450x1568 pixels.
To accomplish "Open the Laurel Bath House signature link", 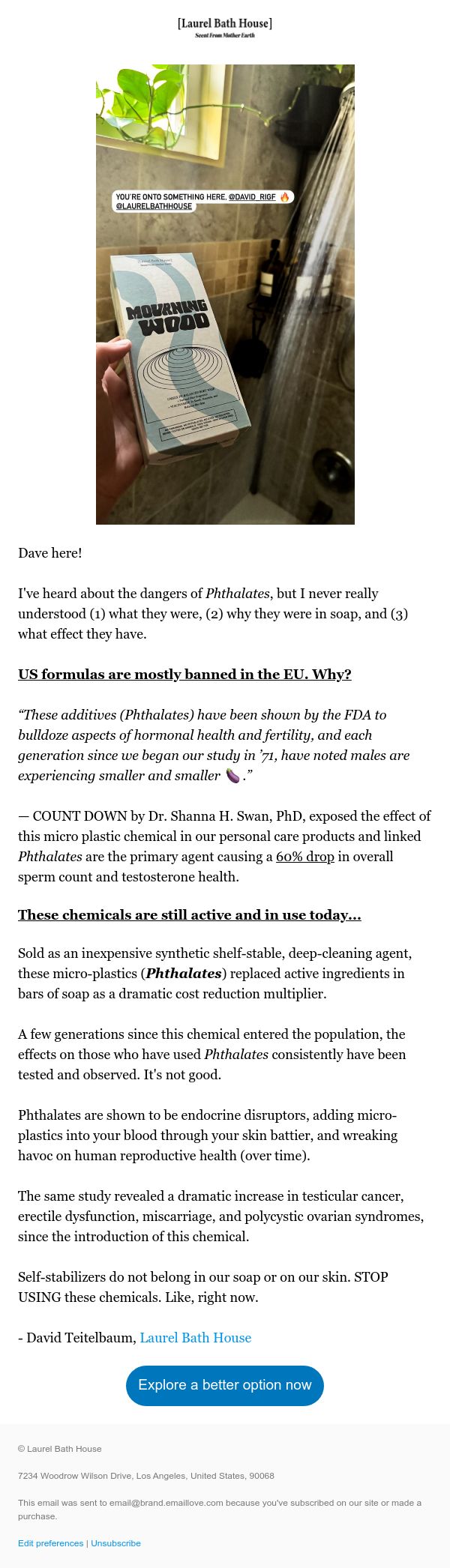I will pos(196,1338).
